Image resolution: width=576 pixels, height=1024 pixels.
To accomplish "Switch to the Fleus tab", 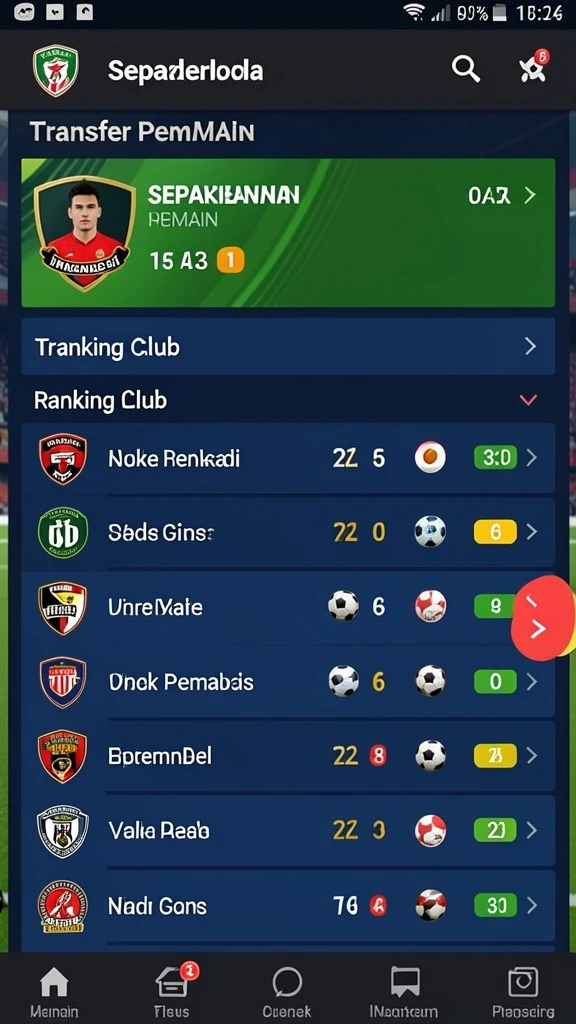I will tap(173, 991).
